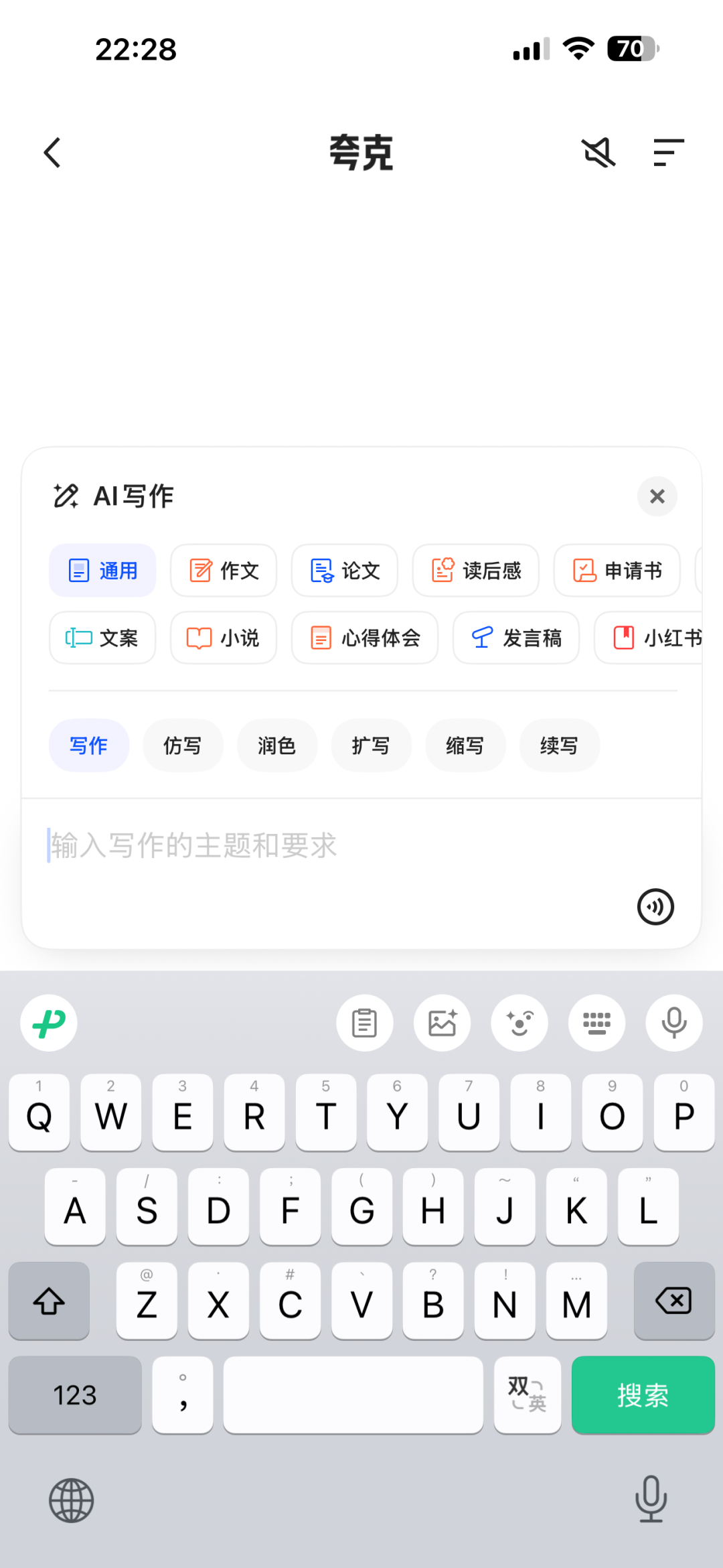
Task: Choose the 心得体会 chip
Action: (x=365, y=638)
